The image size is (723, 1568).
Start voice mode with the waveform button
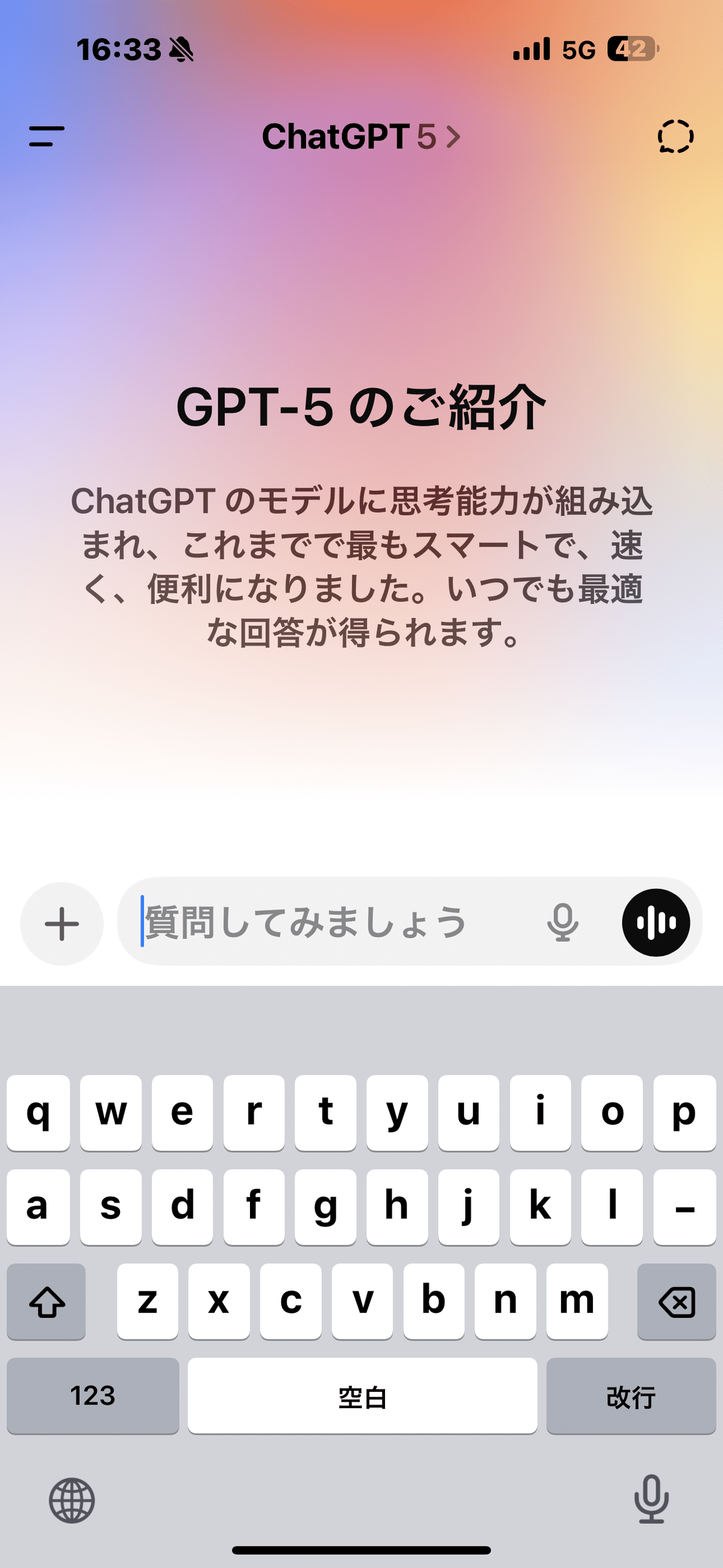656,923
